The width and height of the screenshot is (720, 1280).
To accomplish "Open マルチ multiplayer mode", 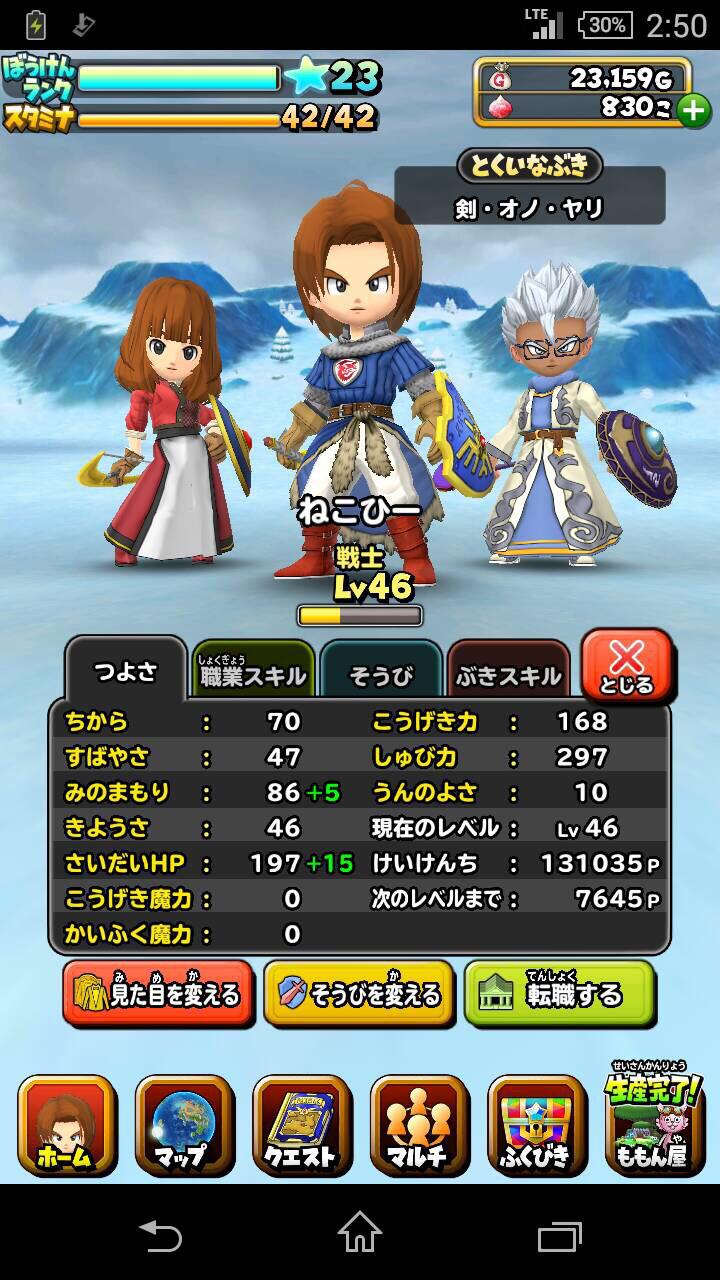I will click(419, 1125).
